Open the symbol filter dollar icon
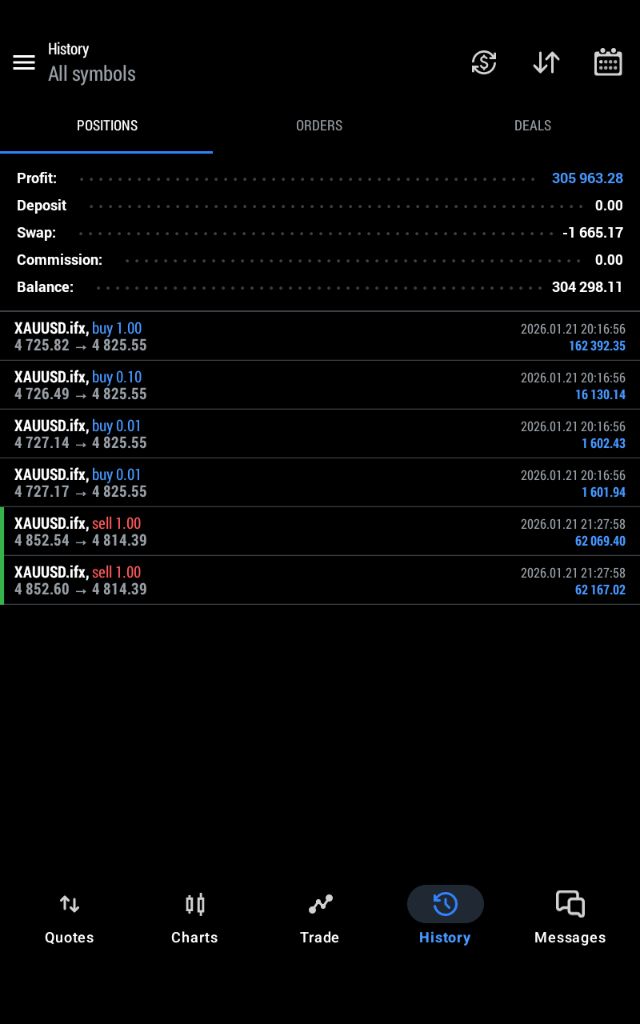The height and width of the screenshot is (1024, 640). click(x=484, y=62)
